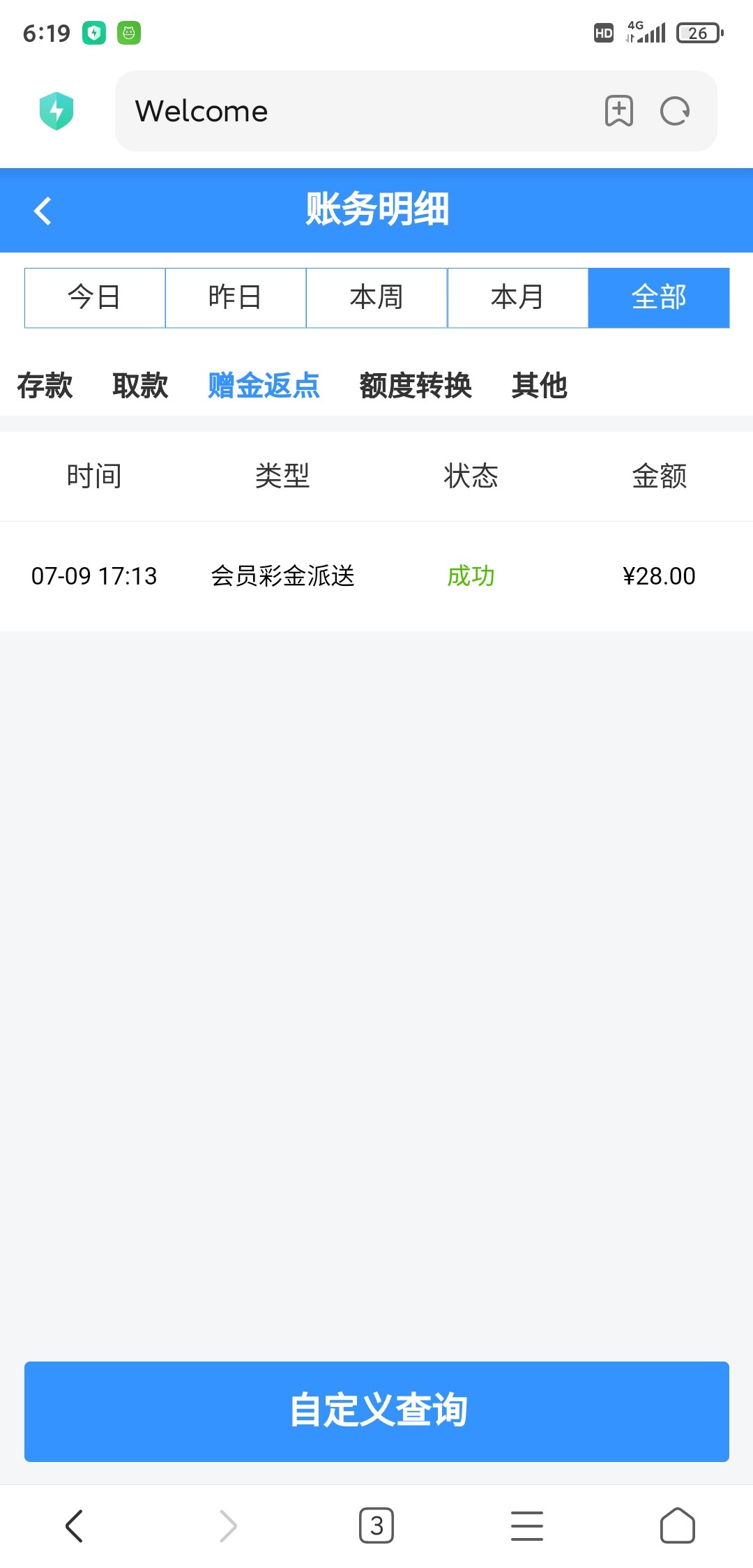The height and width of the screenshot is (1568, 753).
Task: Switch to the 存款 tab
Action: (x=45, y=385)
